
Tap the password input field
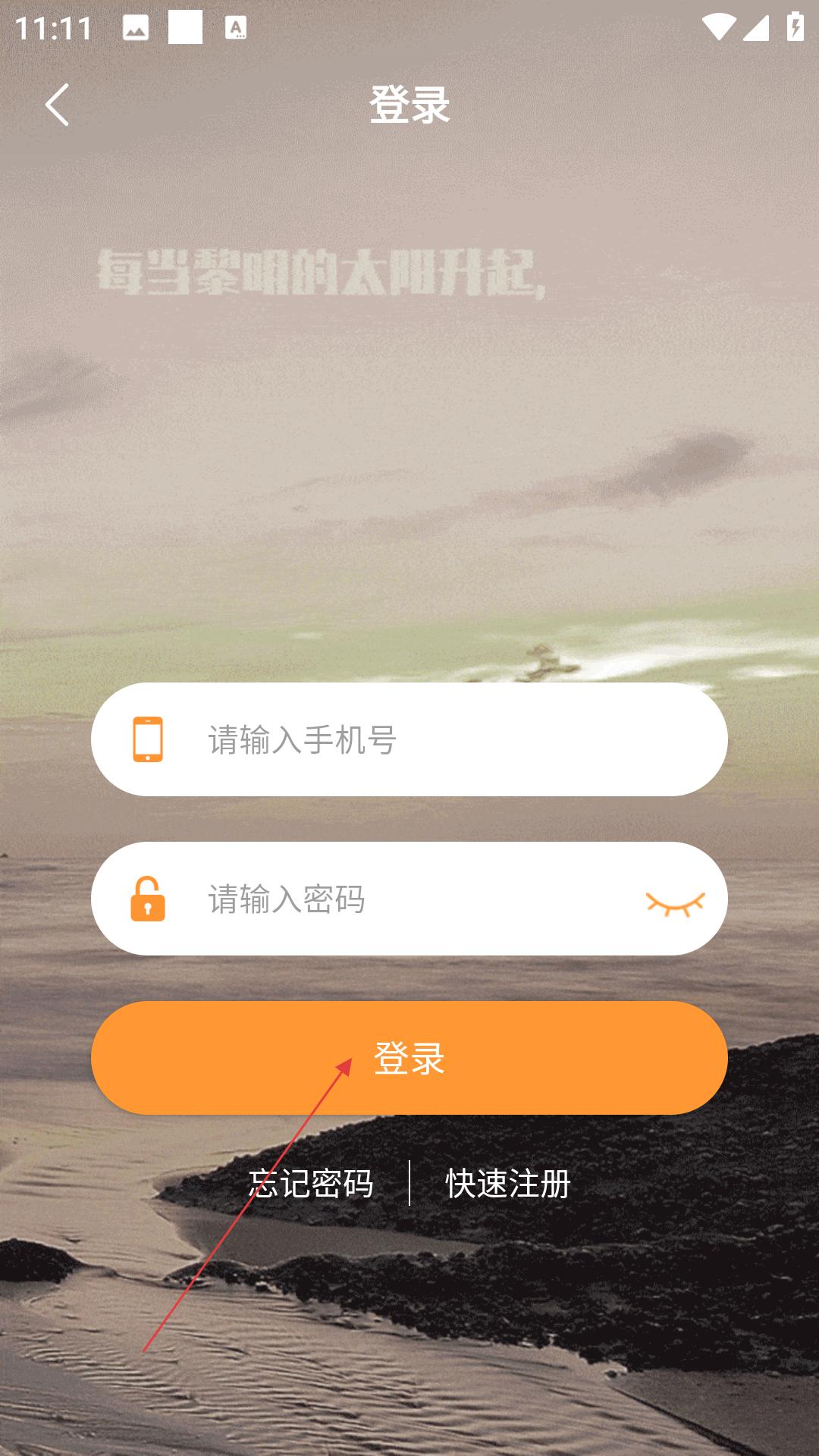(409, 899)
